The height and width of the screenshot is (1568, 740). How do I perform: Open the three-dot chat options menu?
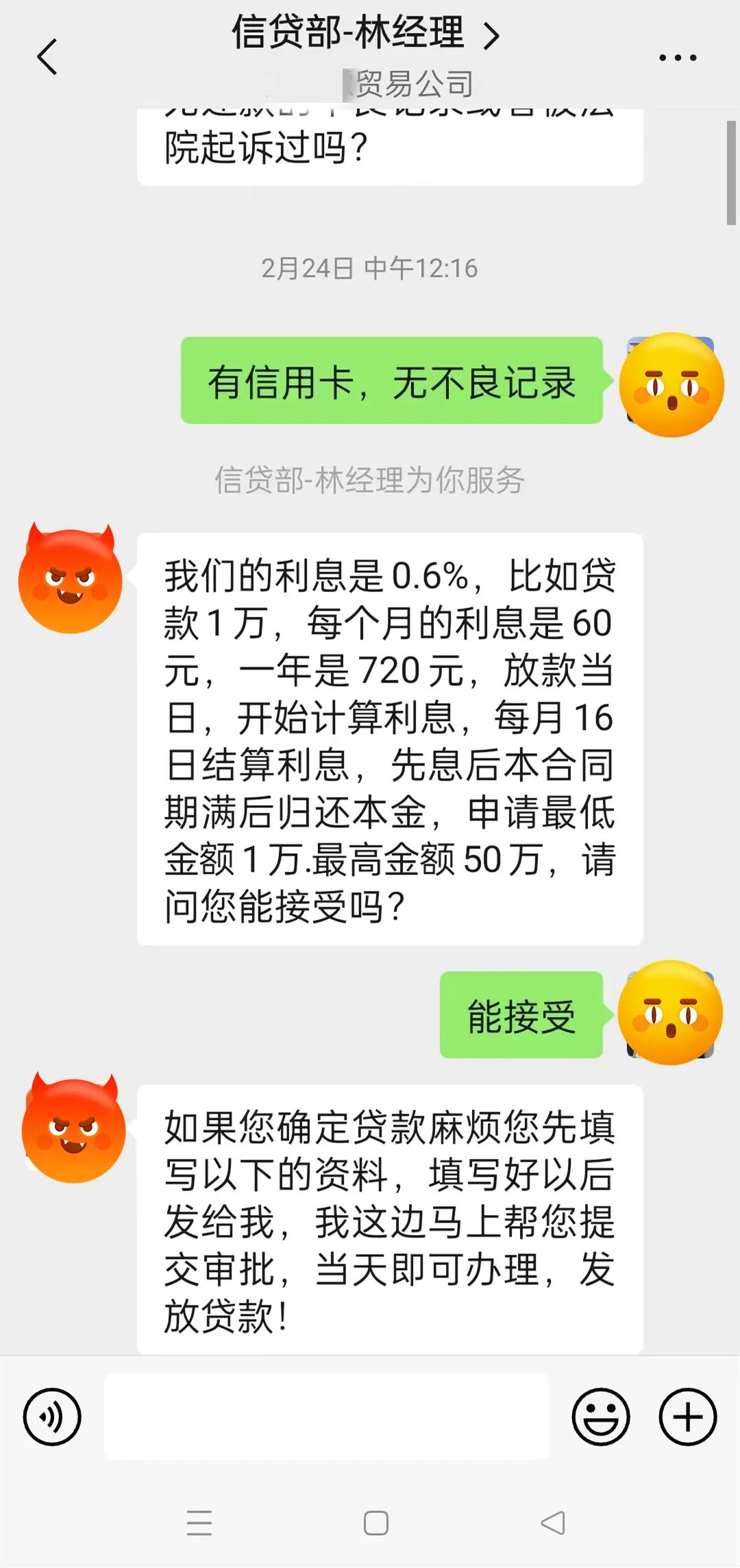(677, 58)
